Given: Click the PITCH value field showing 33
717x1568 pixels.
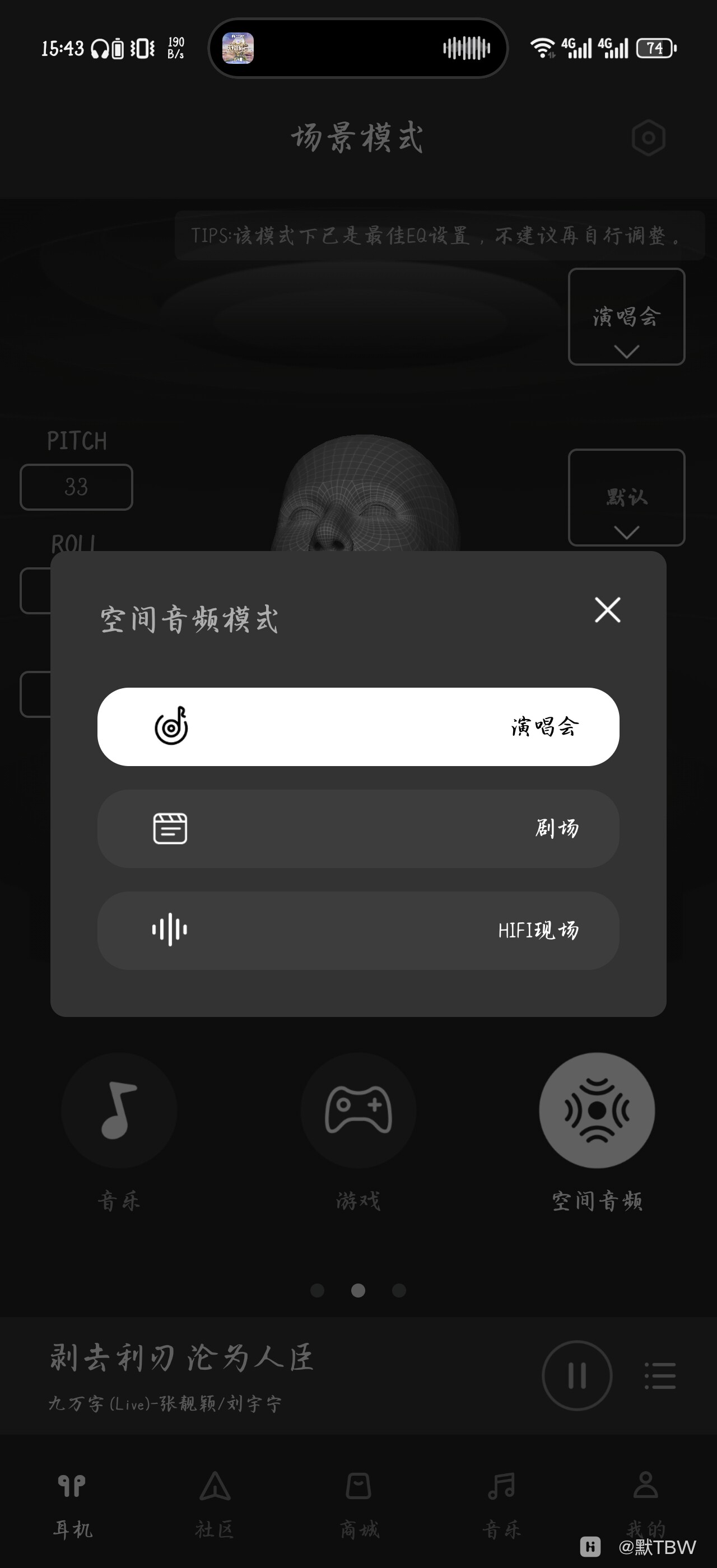Looking at the screenshot, I should pyautogui.click(x=76, y=487).
